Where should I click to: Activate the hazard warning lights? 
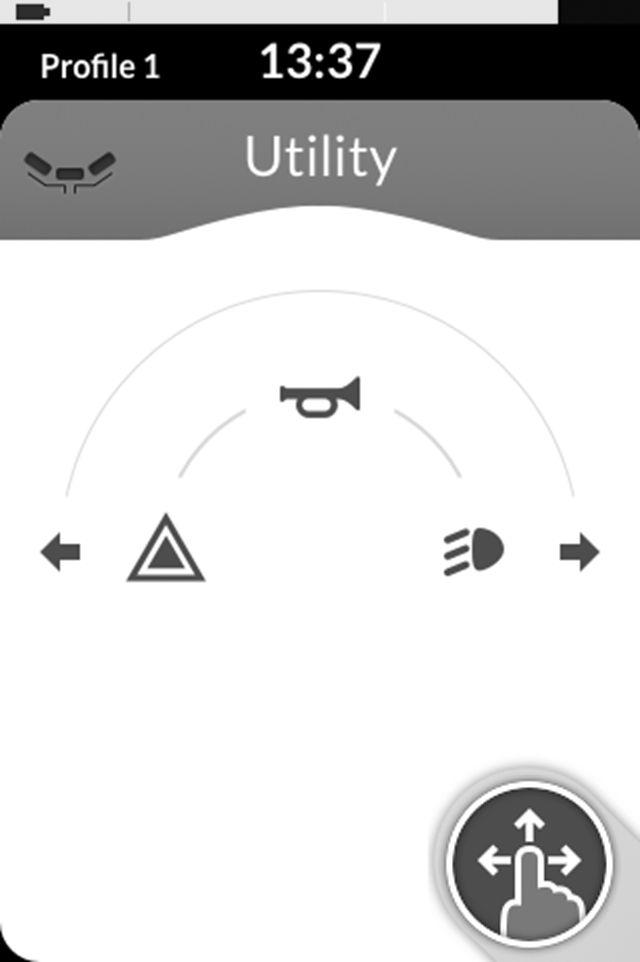pyautogui.click(x=166, y=549)
